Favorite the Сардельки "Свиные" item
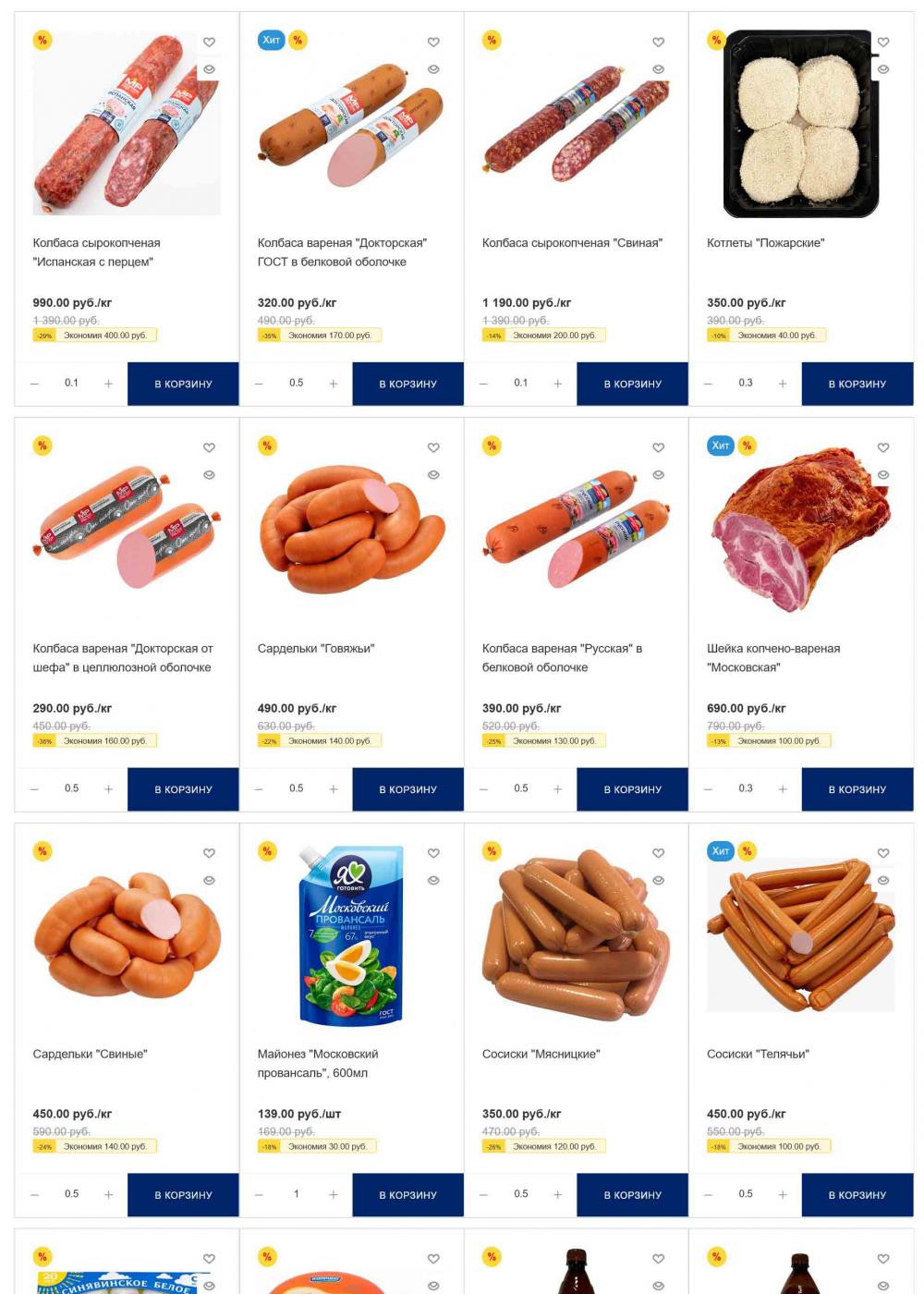The height and width of the screenshot is (1294, 924). [x=209, y=853]
